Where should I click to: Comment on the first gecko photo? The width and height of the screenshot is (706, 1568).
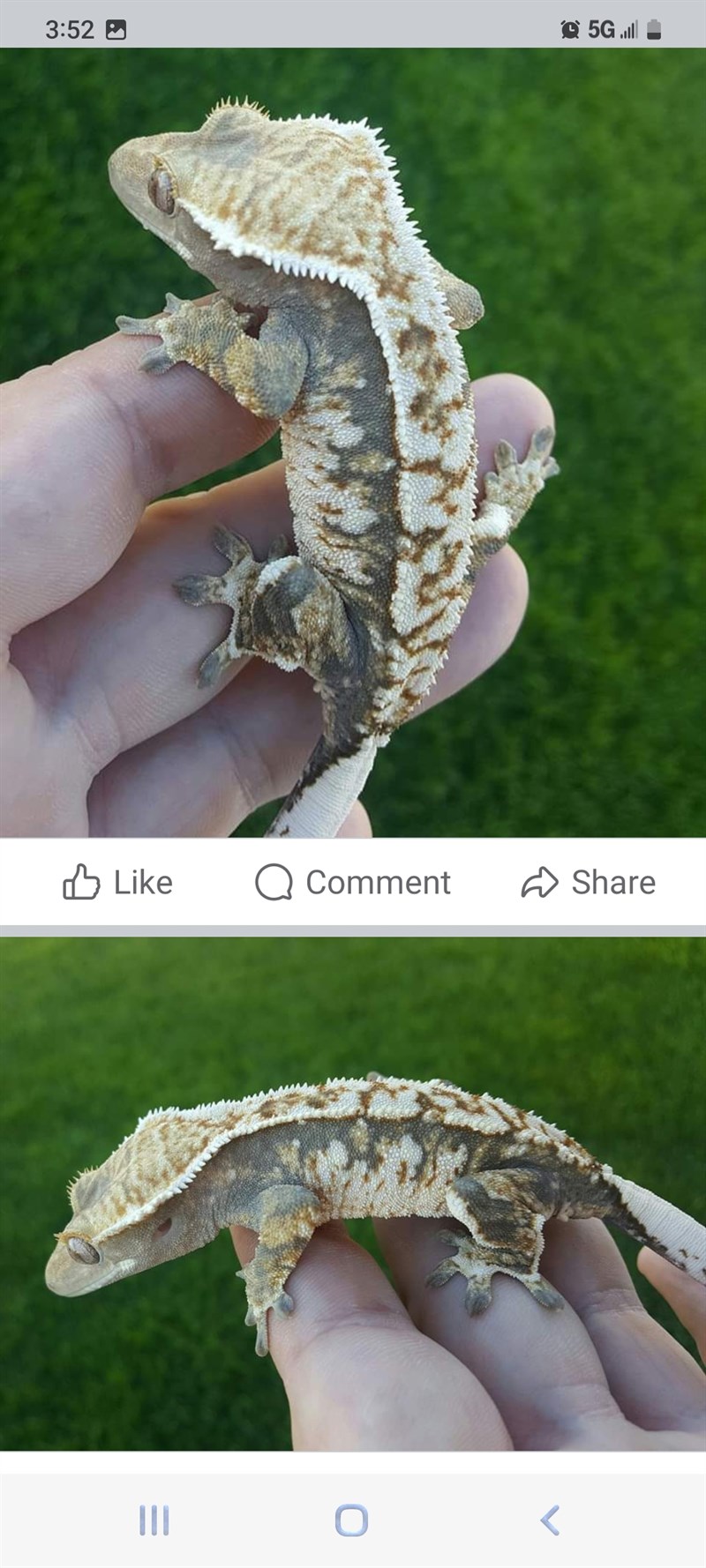pos(353,882)
